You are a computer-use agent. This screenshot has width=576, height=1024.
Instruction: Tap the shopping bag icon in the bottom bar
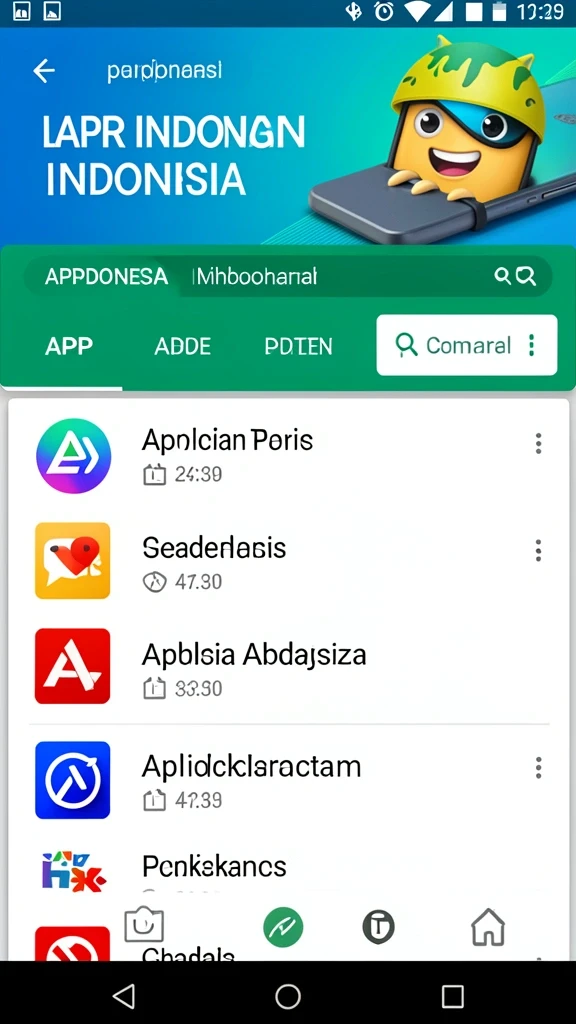click(144, 925)
